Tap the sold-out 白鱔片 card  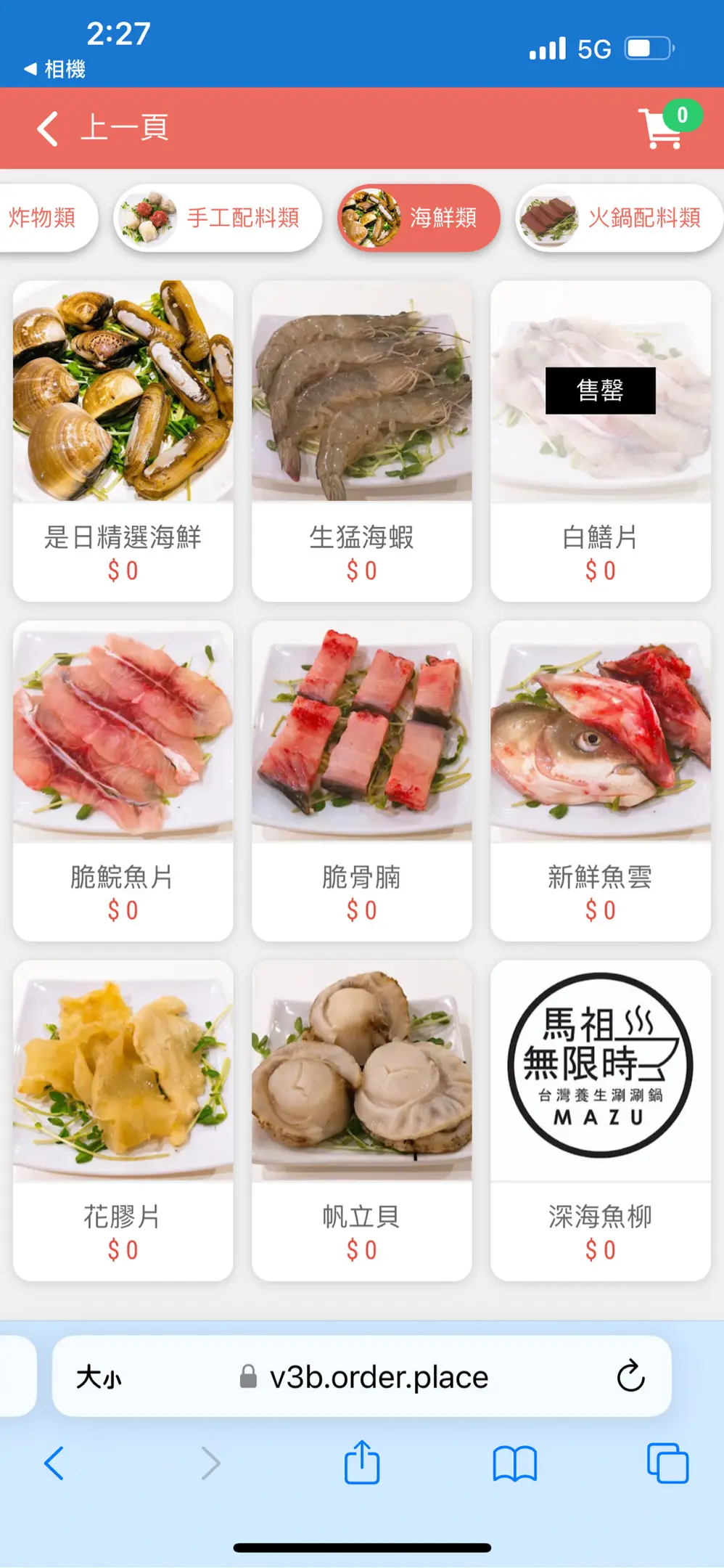pyautogui.click(x=601, y=441)
